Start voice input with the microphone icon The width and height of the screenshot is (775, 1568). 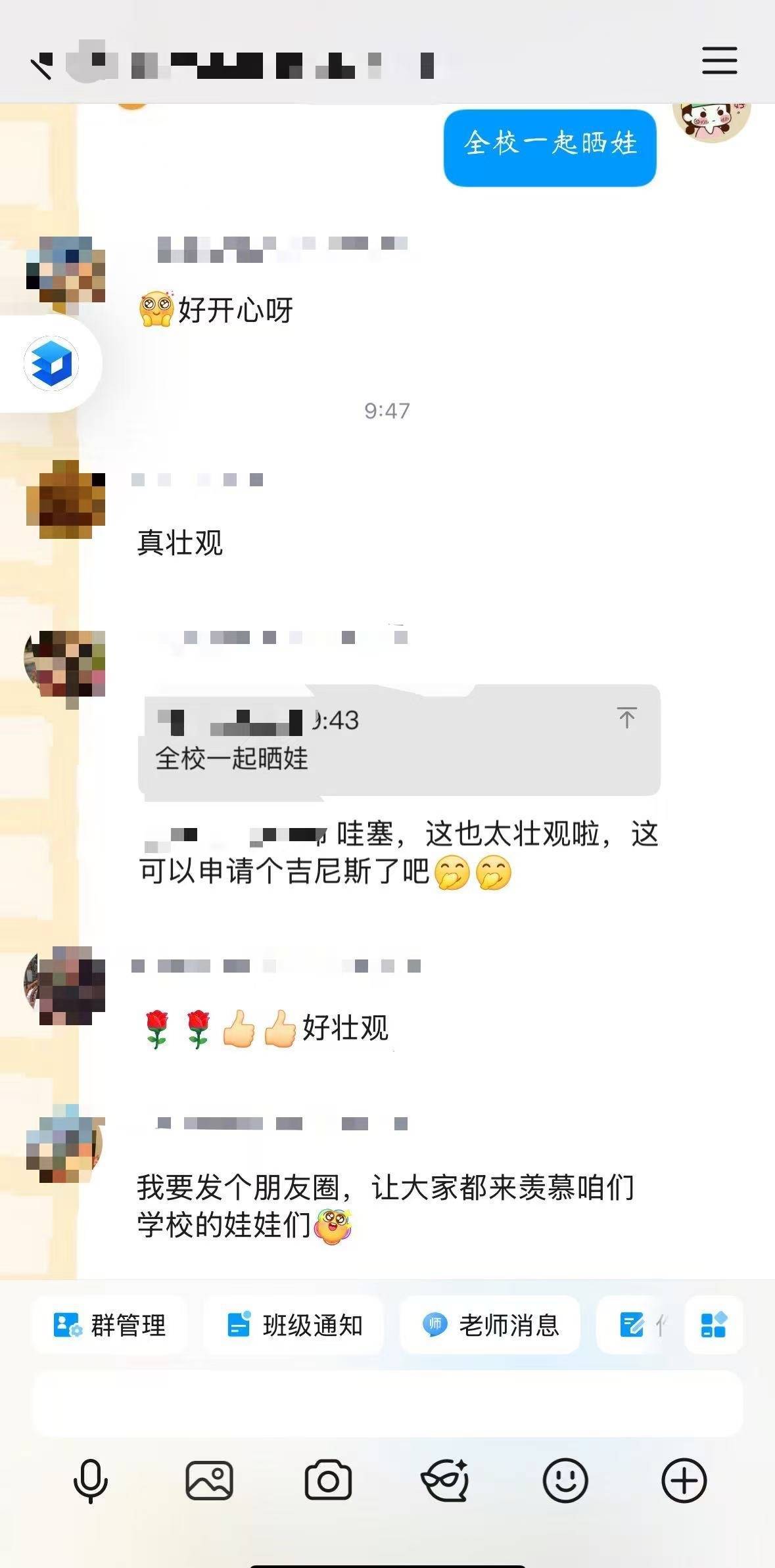(x=90, y=1481)
